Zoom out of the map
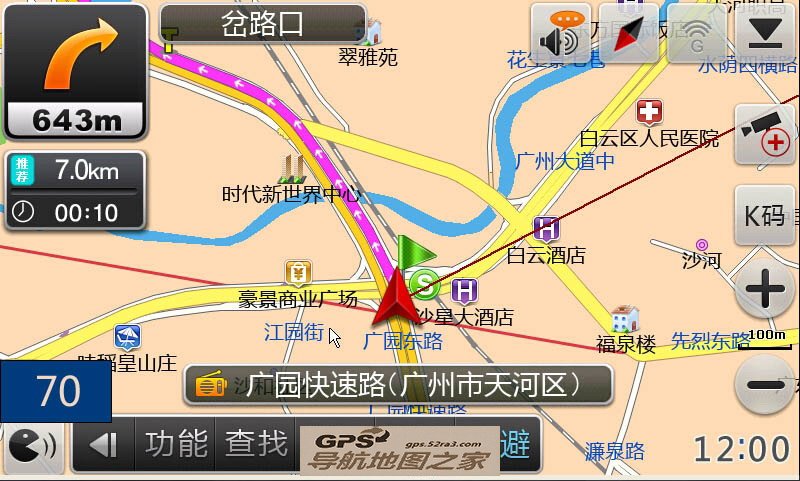This screenshot has width=800, height=481. (x=765, y=384)
